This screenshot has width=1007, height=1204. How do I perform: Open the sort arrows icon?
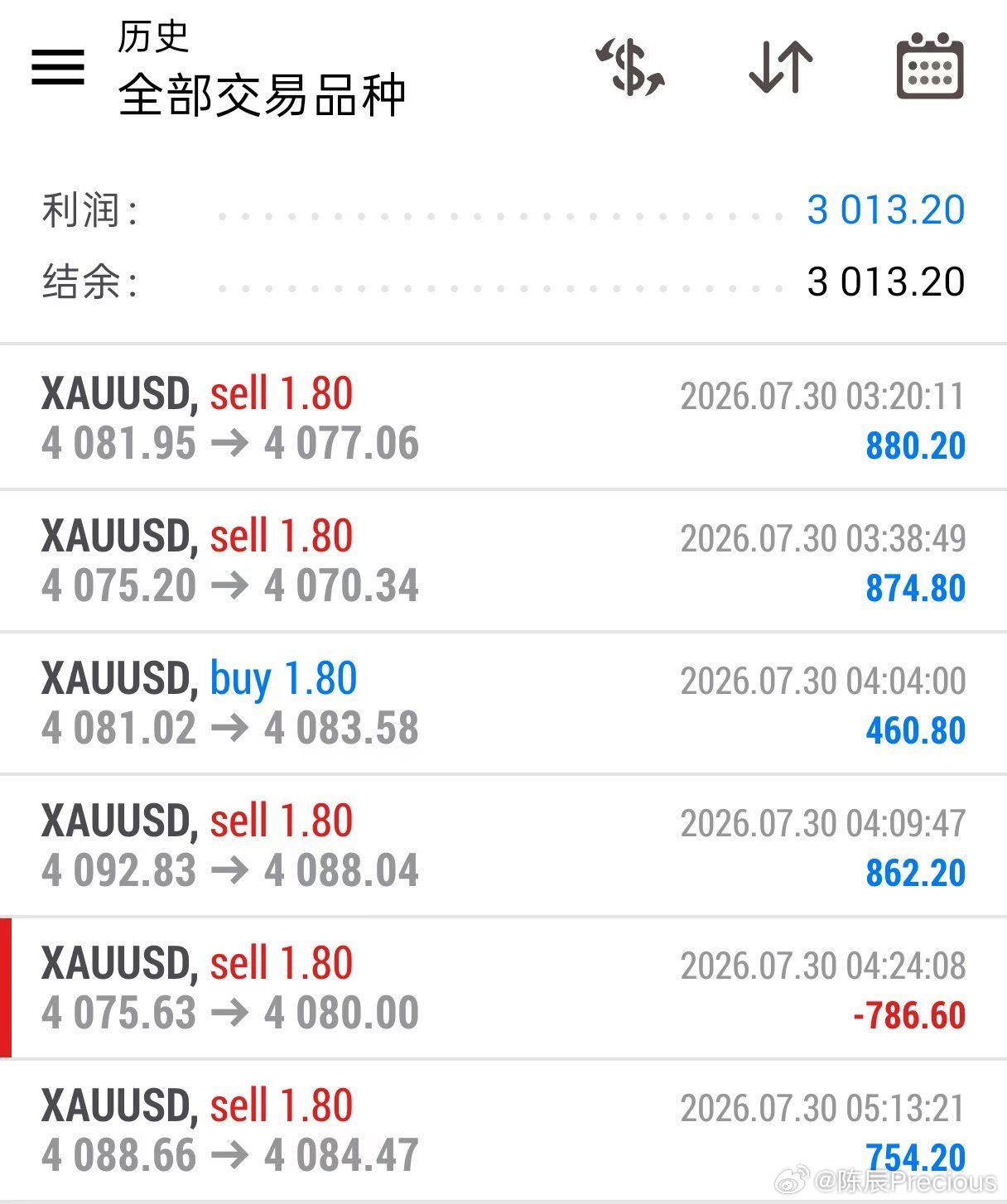tap(780, 67)
